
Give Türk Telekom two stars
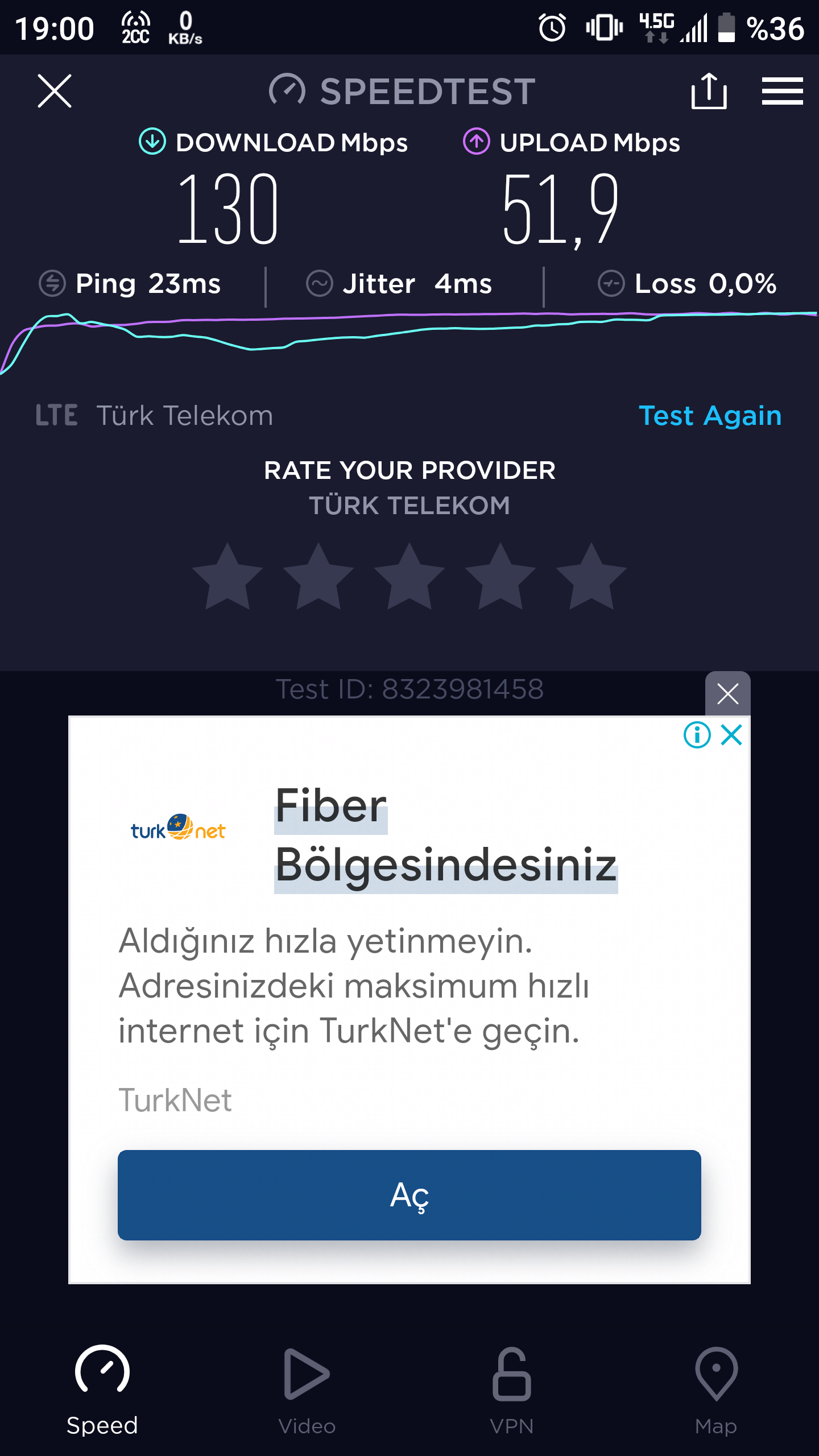point(318,577)
